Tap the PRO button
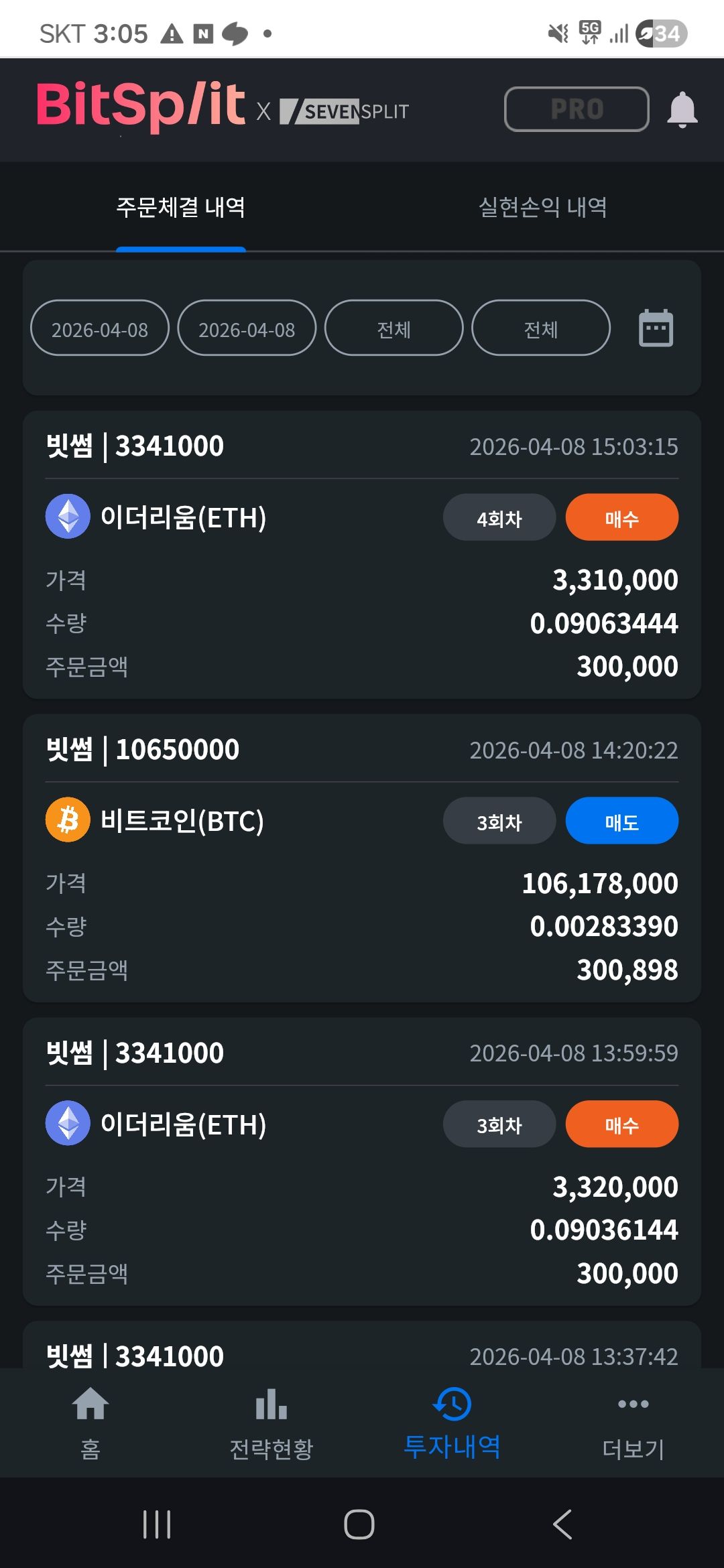The width and height of the screenshot is (724, 1568). tap(577, 109)
